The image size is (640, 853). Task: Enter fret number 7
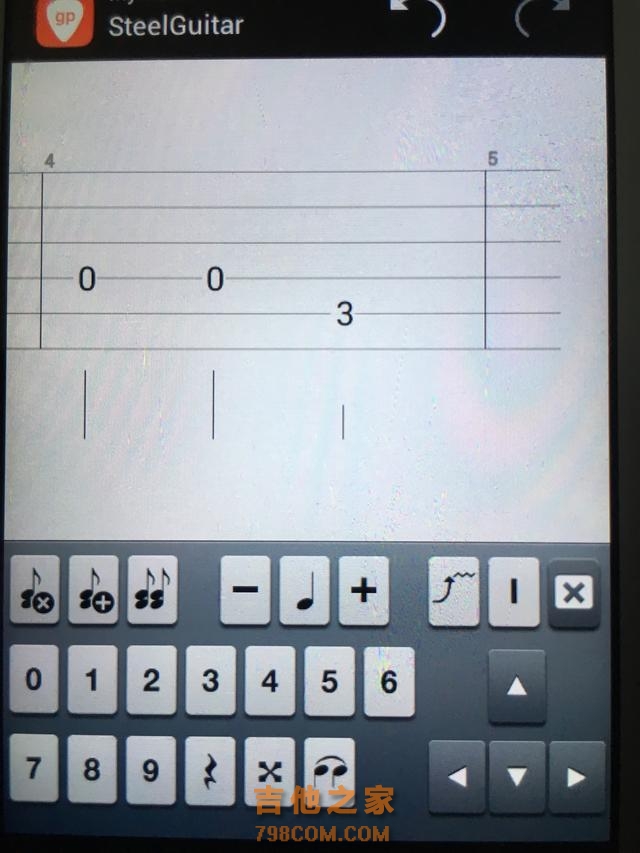(34, 769)
